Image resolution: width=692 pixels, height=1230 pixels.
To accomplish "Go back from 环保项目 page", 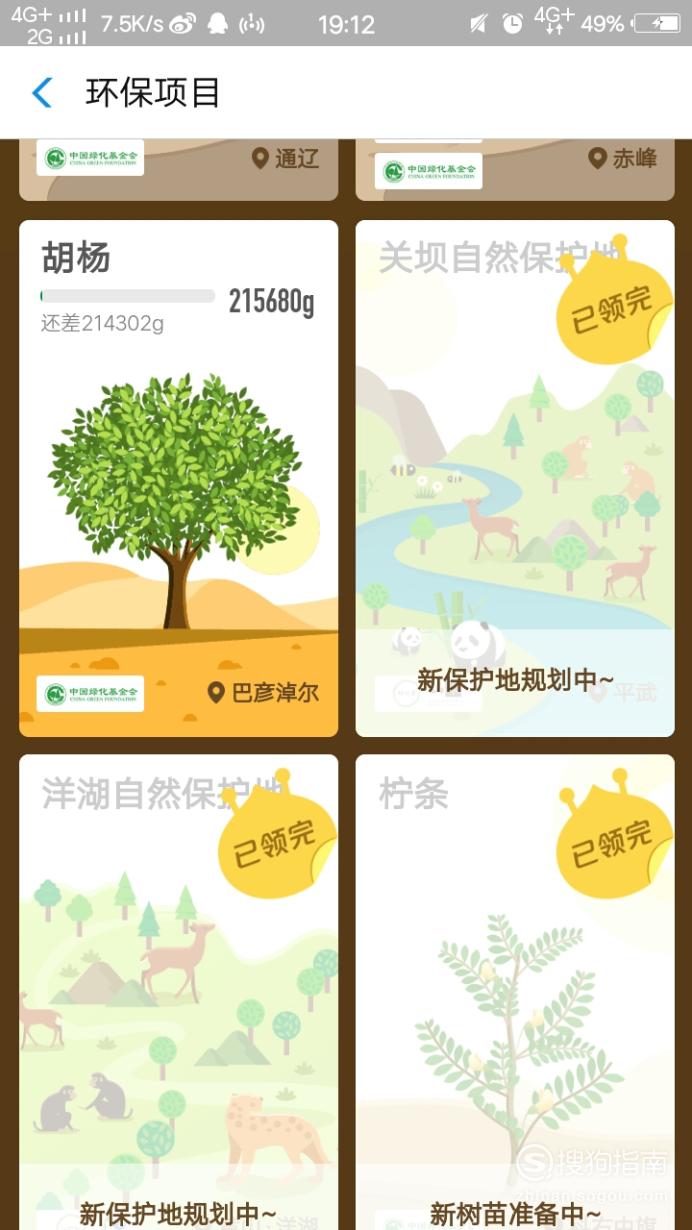I will point(42,93).
